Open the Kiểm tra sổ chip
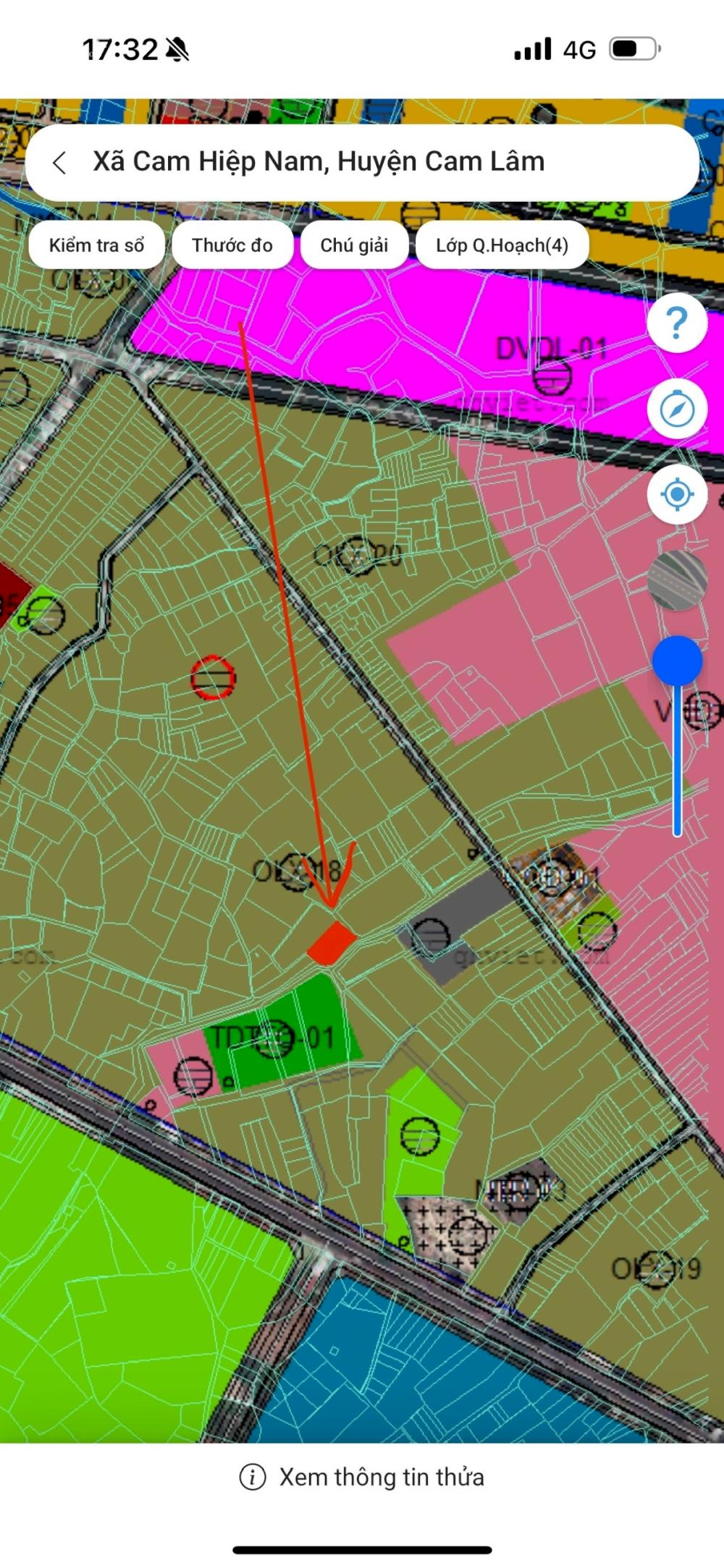This screenshot has height=1568, width=724. click(x=96, y=245)
